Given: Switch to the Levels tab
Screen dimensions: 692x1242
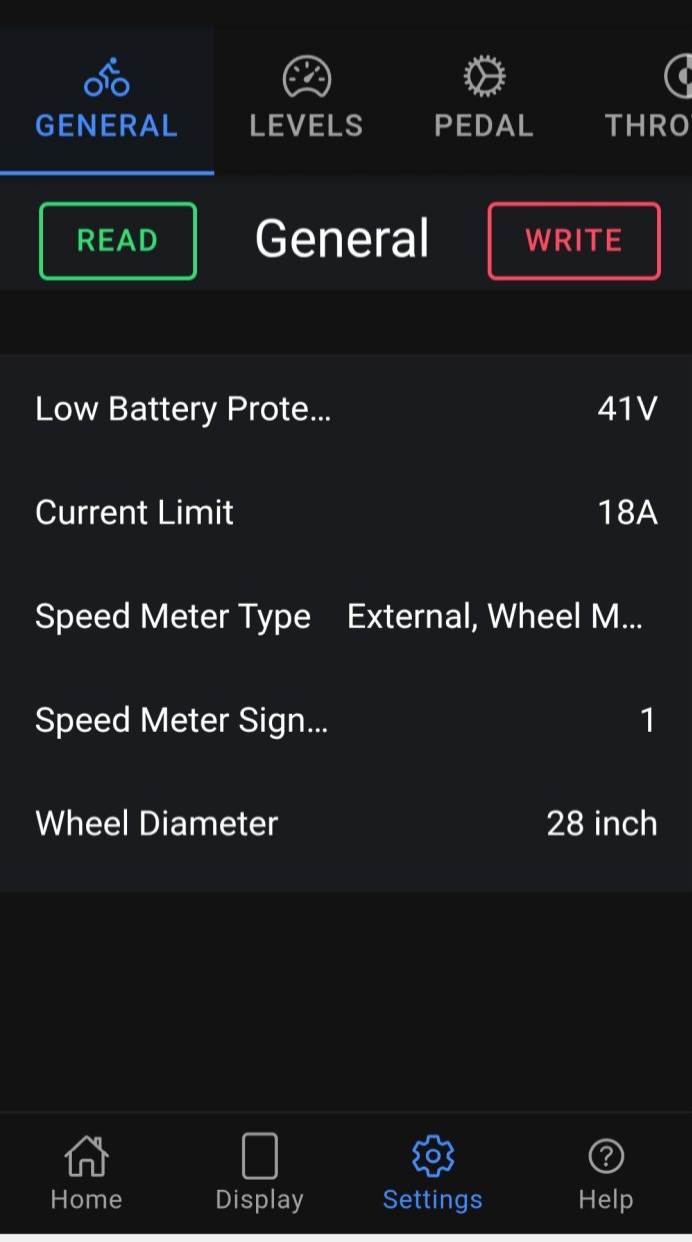Looking at the screenshot, I should point(306,100).
